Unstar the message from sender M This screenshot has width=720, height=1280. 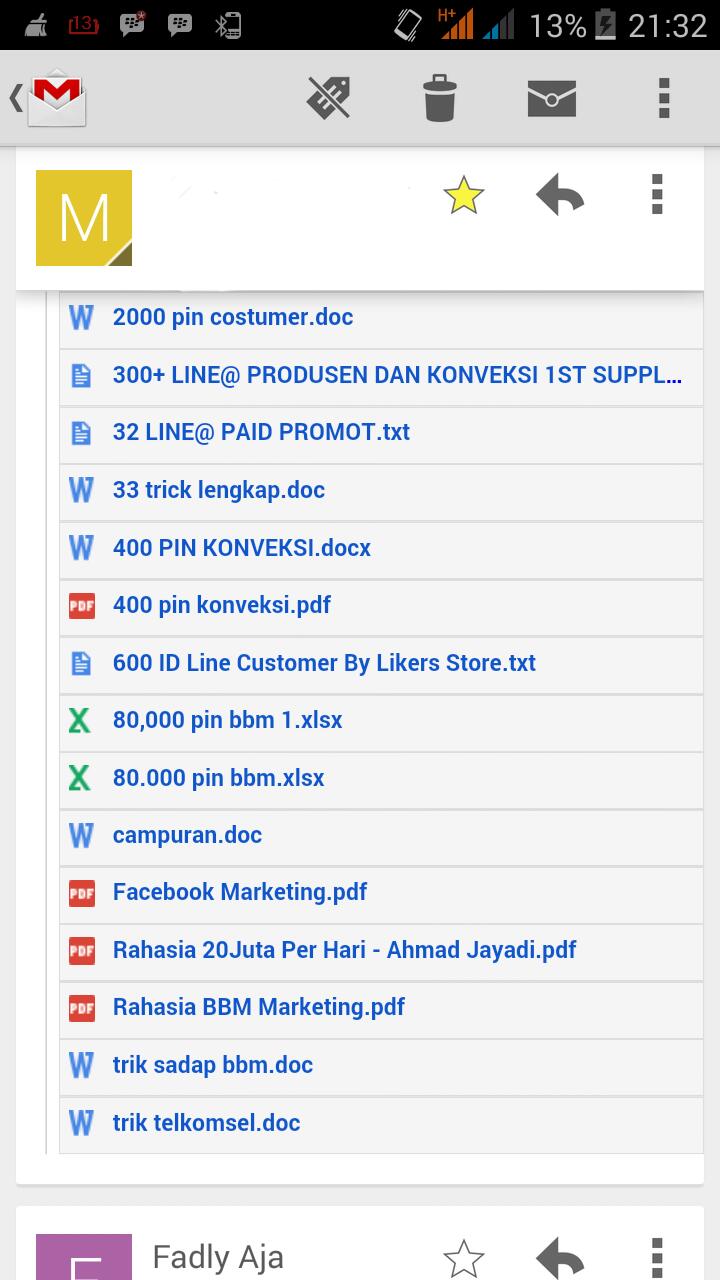463,196
